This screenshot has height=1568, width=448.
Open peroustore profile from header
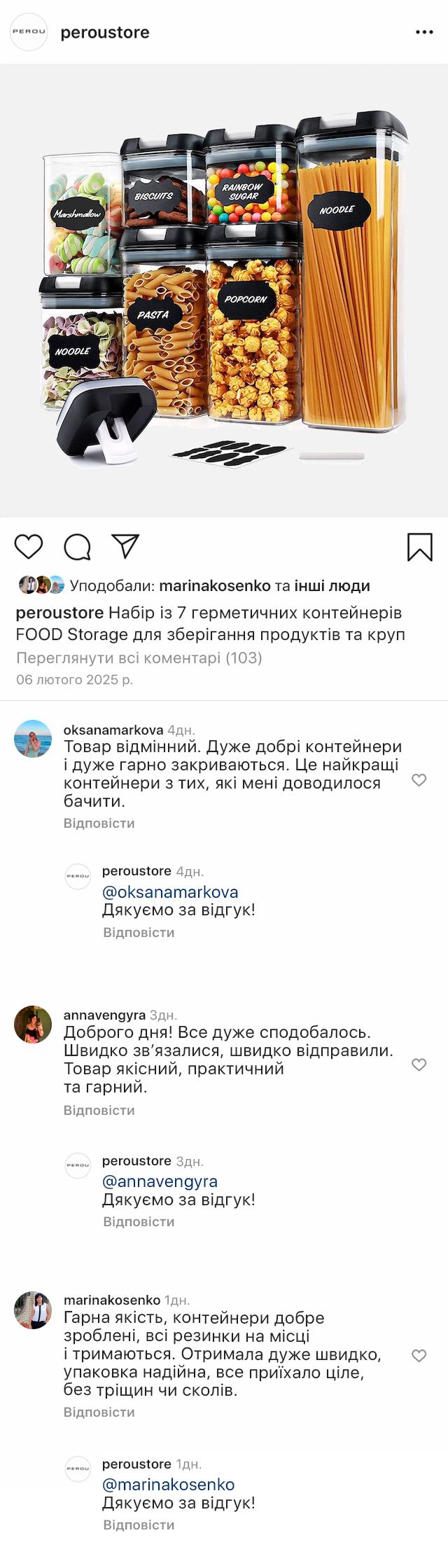(105, 32)
